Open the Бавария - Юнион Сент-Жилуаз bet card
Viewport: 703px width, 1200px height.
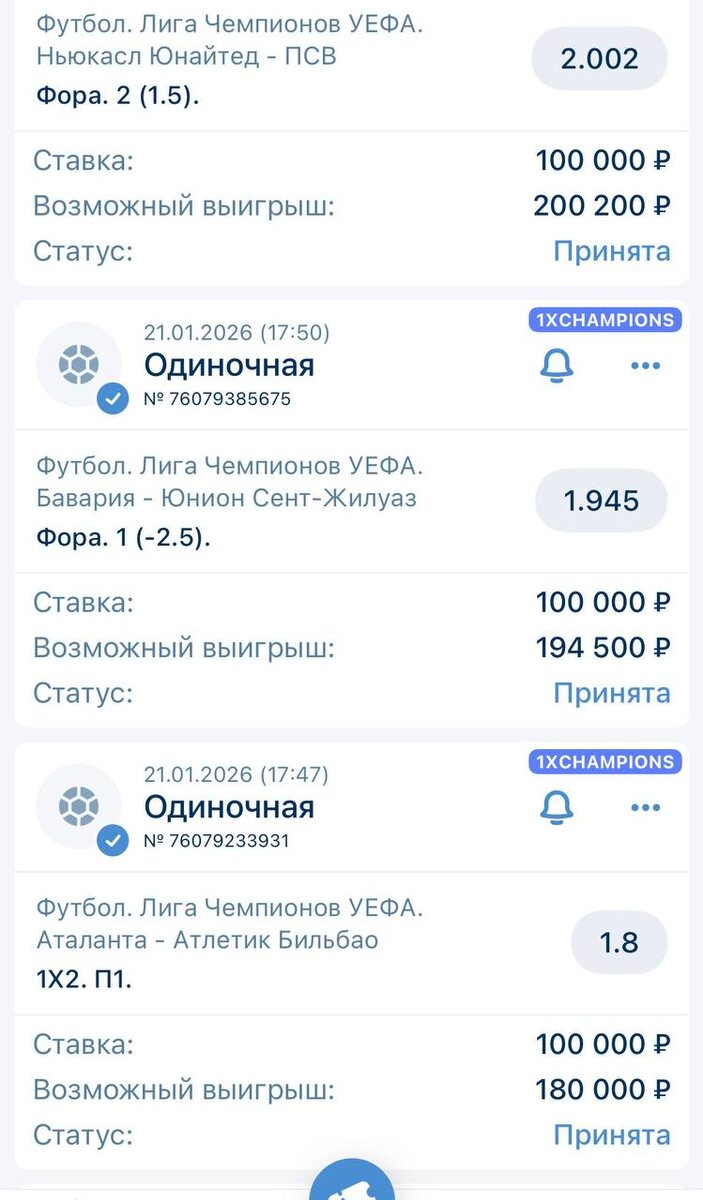[226, 496]
